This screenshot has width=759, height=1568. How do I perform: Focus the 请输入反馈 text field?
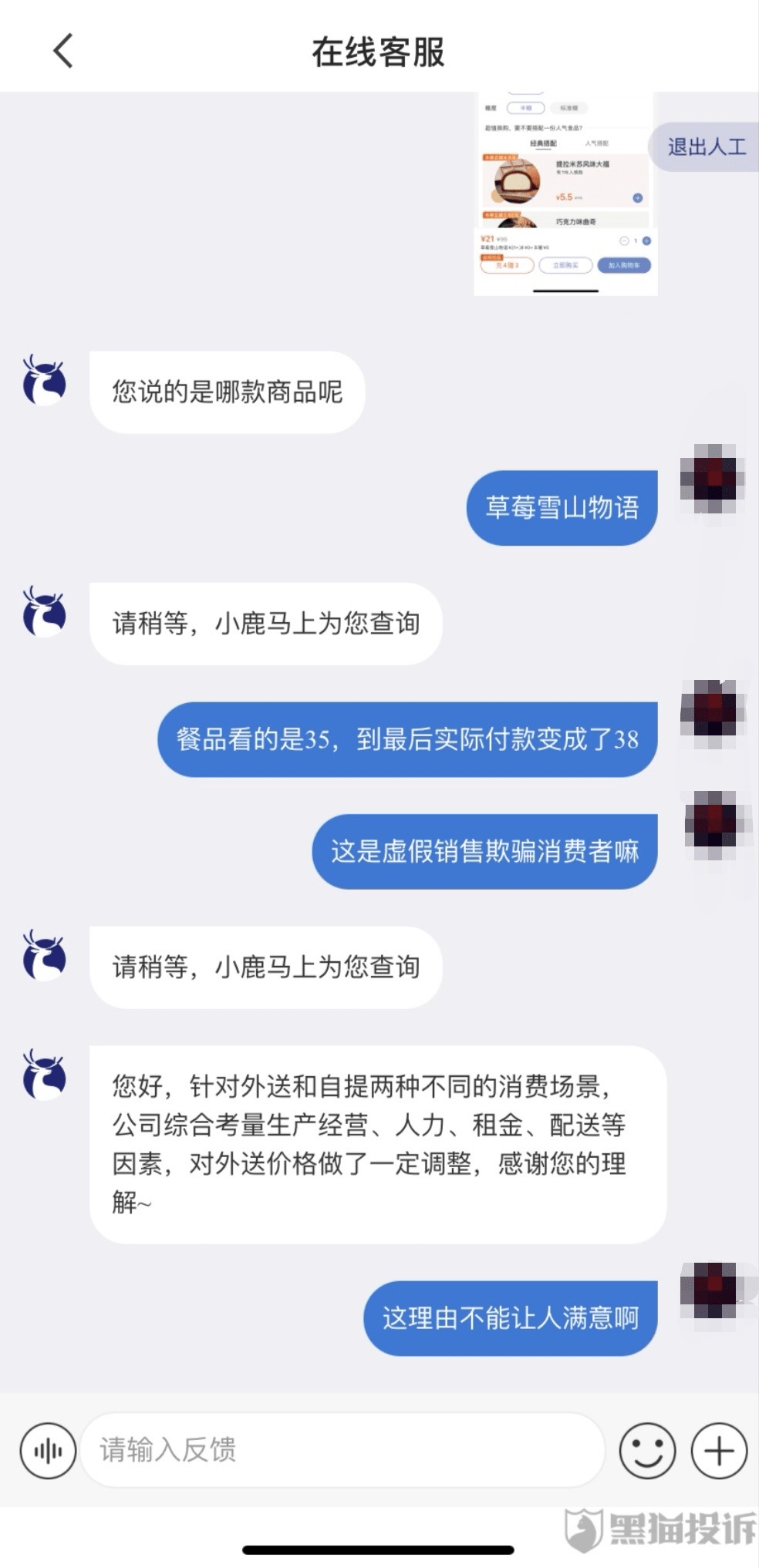pyautogui.click(x=342, y=1450)
